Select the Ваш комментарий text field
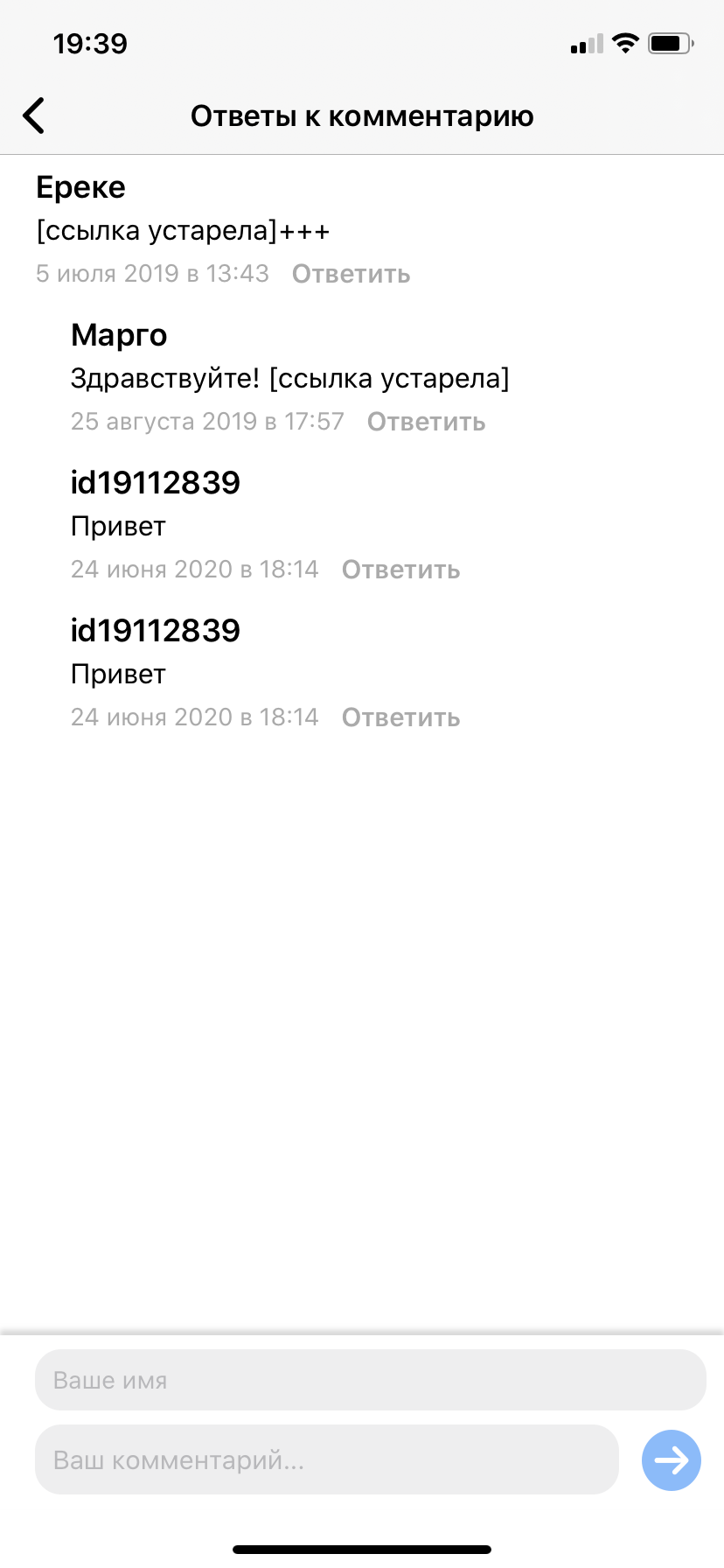 [x=326, y=1459]
